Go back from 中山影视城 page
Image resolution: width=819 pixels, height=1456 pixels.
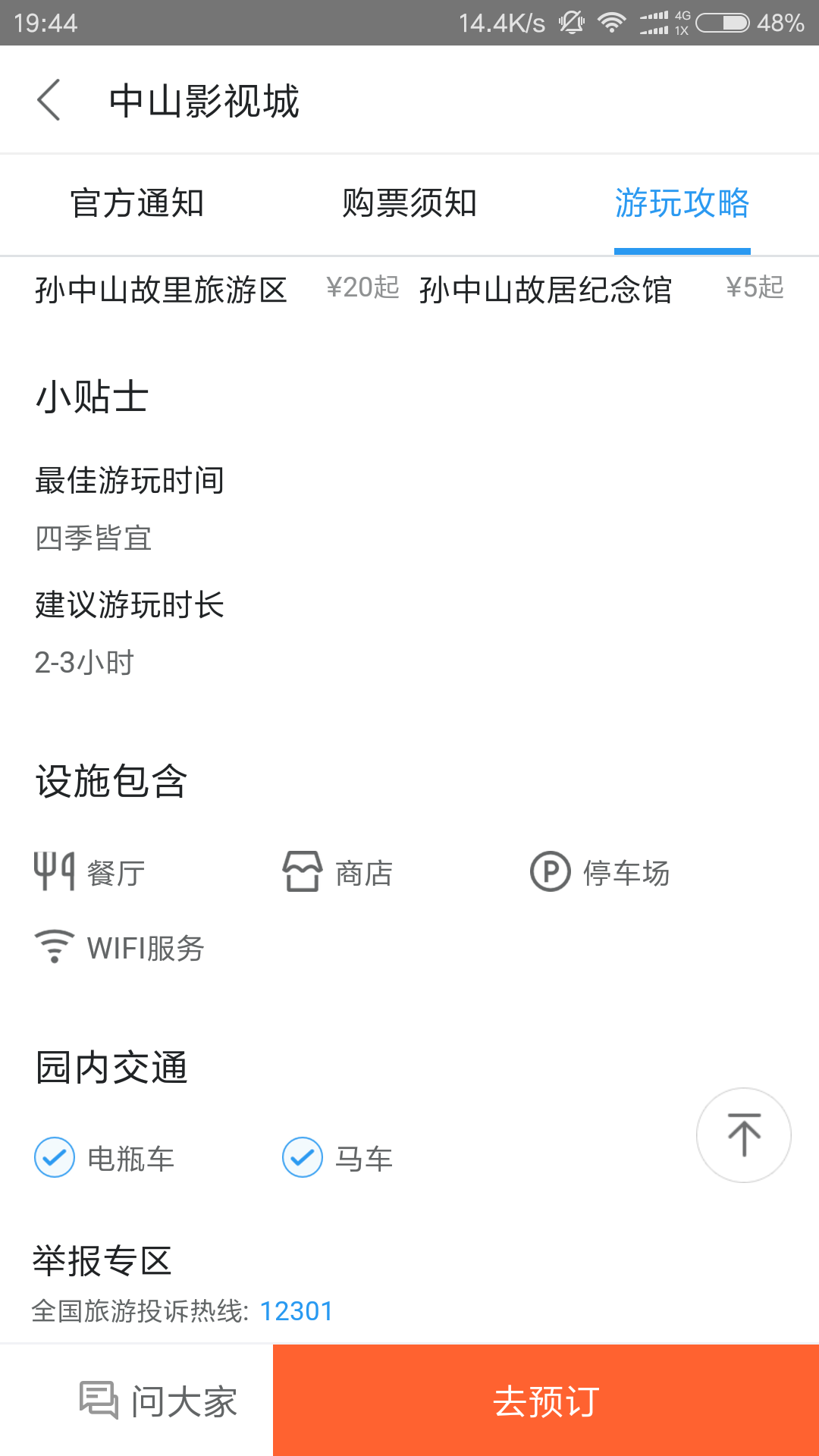coord(49,100)
